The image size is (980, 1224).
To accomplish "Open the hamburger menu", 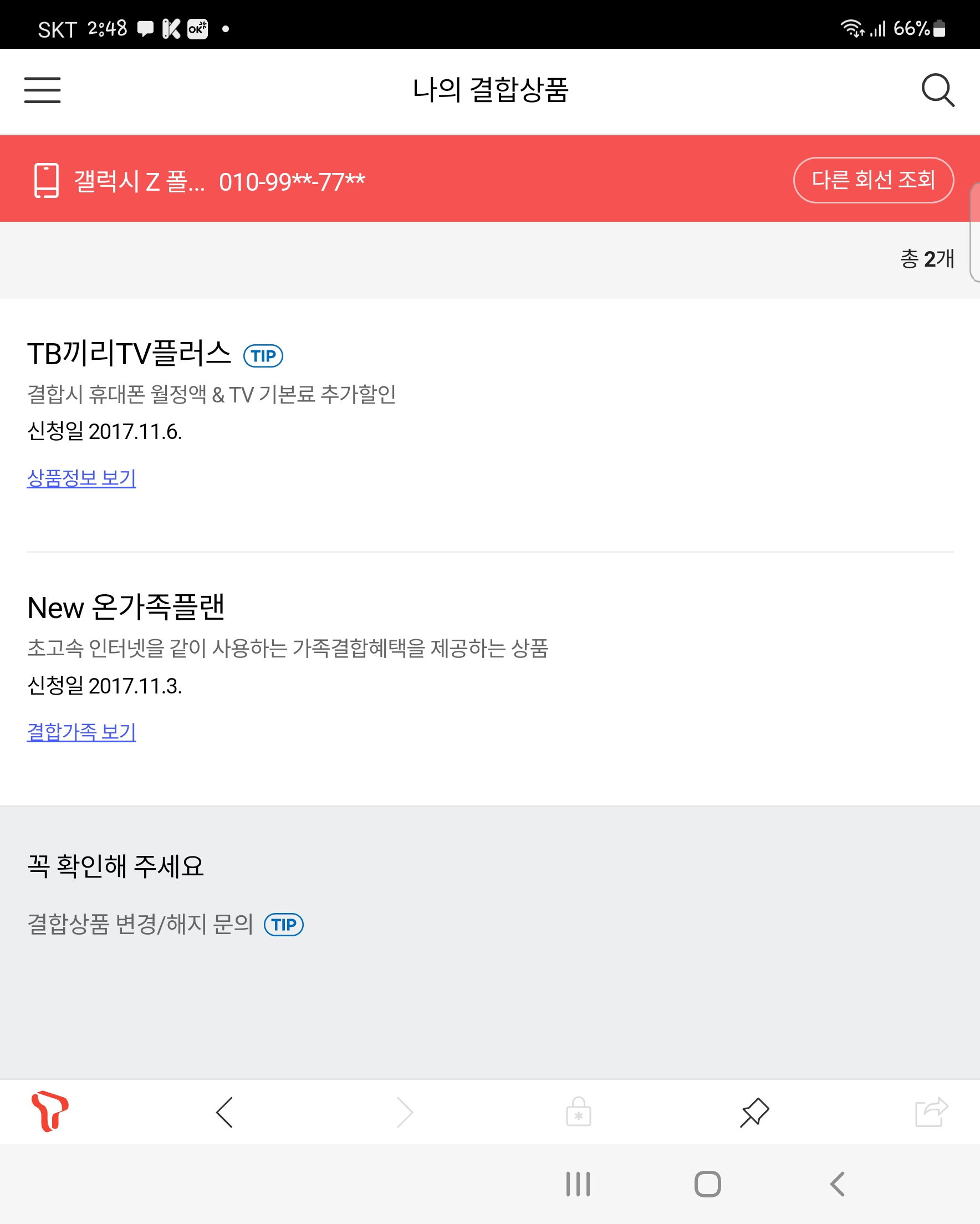I will (42, 90).
